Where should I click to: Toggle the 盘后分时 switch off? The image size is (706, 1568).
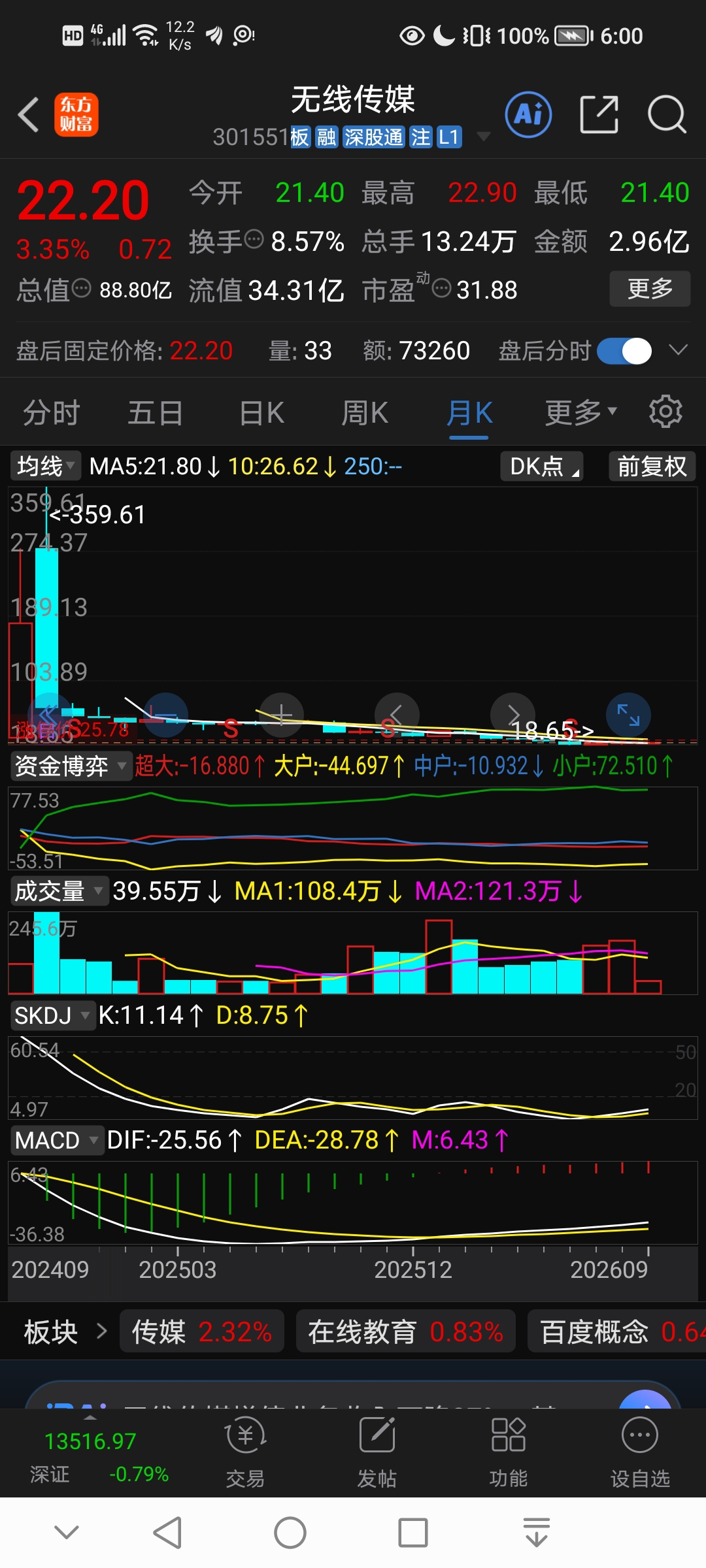(x=624, y=351)
